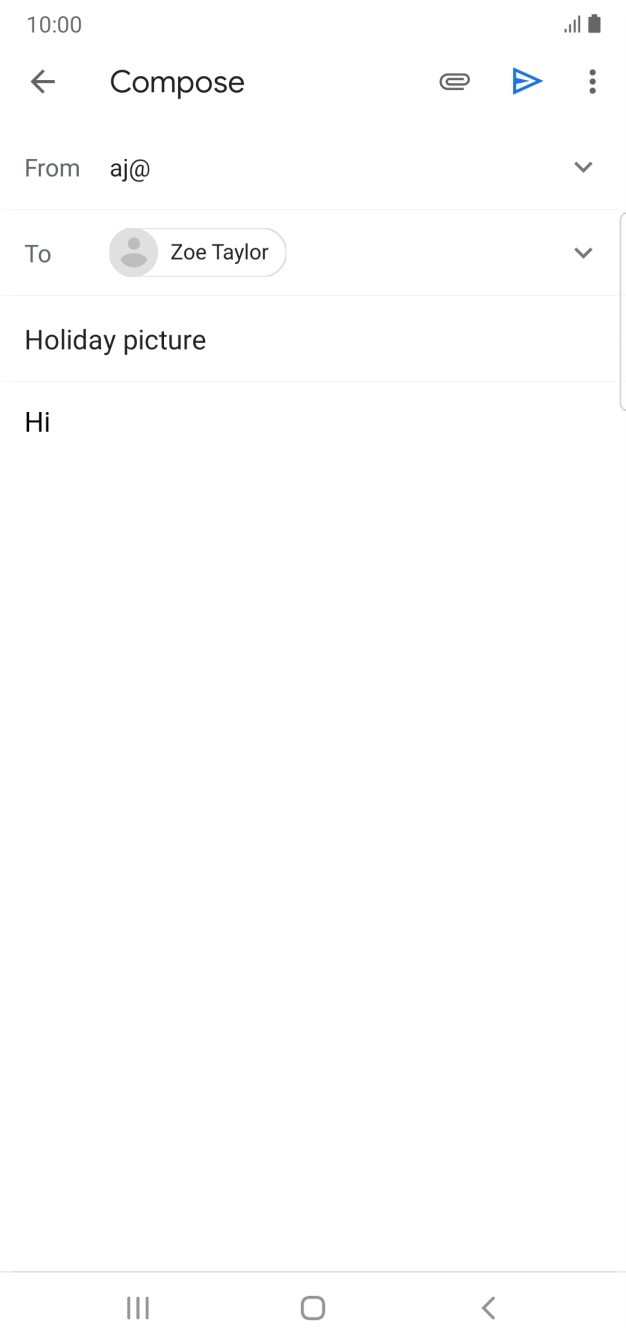Expand the To field for Cc/Bcc

584,253
